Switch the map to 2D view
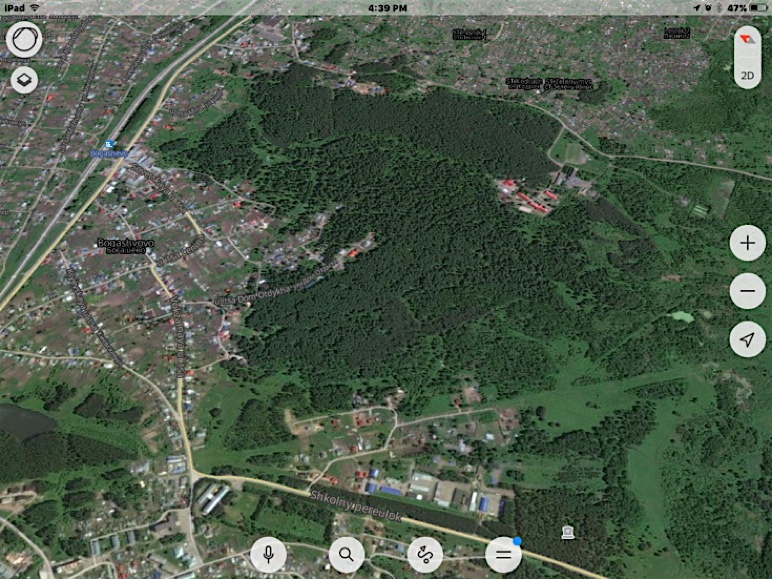This screenshot has width=772, height=579. click(746, 74)
